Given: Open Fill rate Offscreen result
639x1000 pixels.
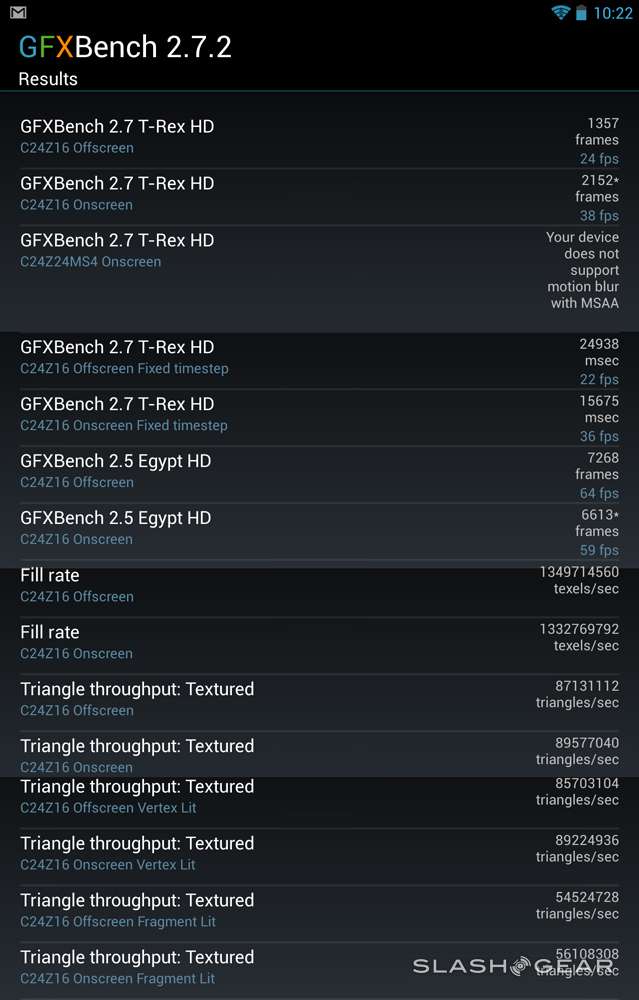Looking at the screenshot, I should click(x=319, y=586).
